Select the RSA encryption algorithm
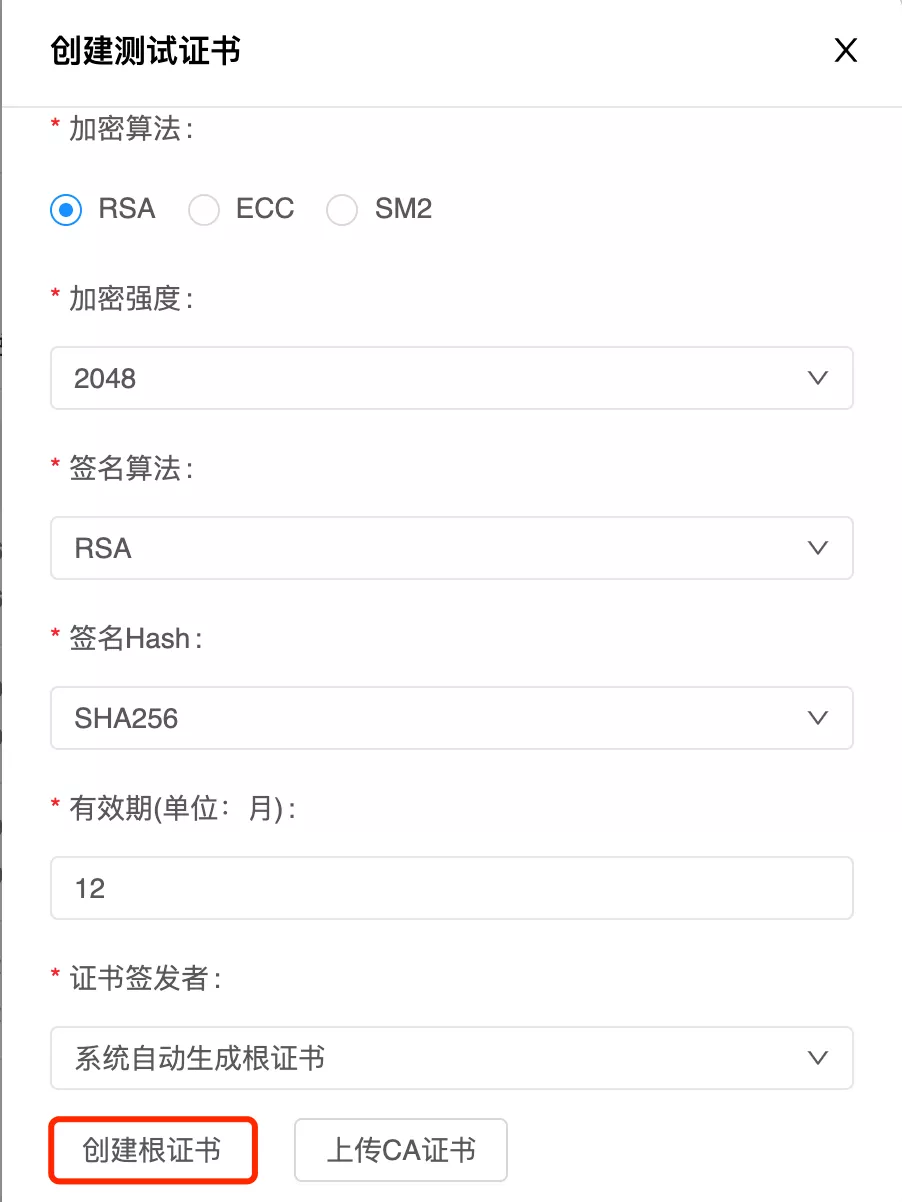Image resolution: width=902 pixels, height=1202 pixels. click(67, 210)
